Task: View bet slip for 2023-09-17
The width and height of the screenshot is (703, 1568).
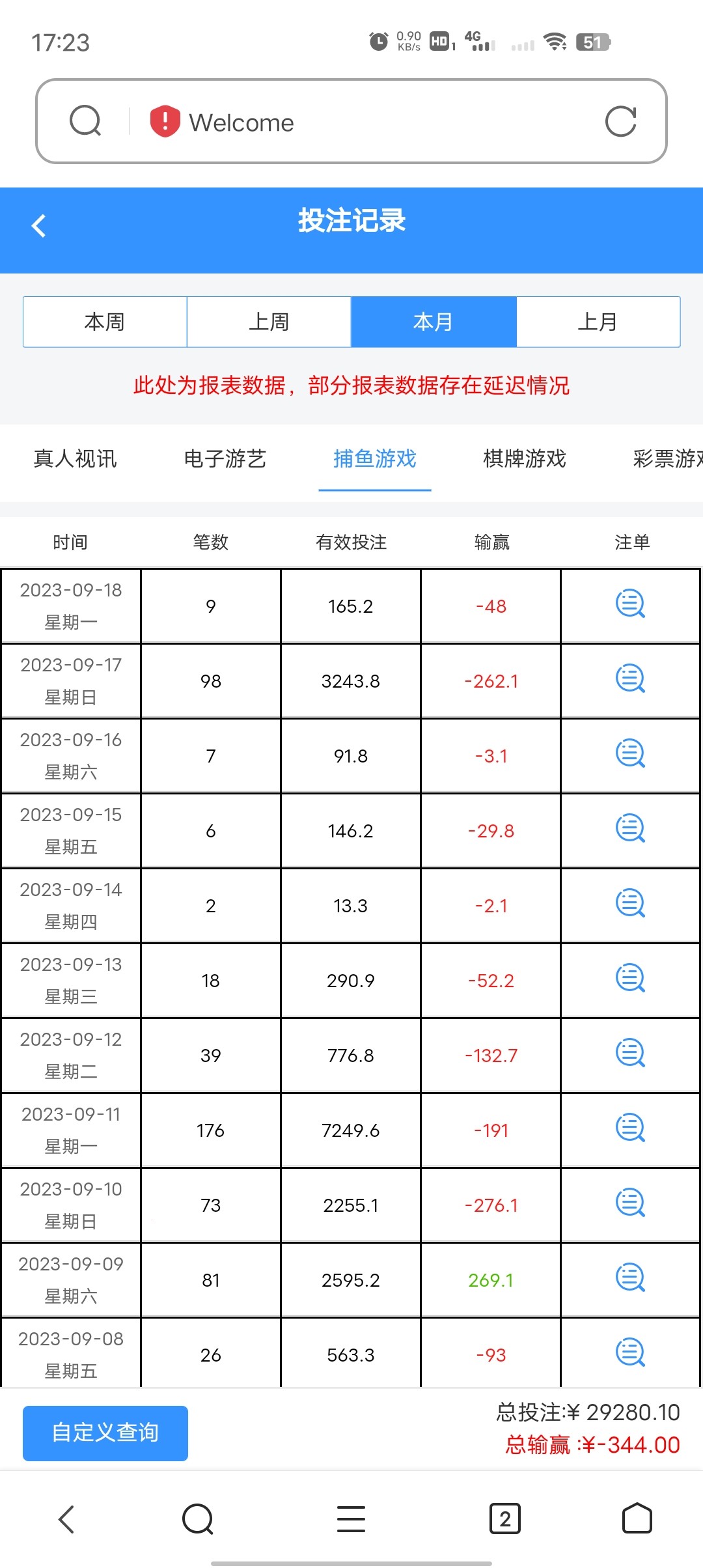Action: 630,679
